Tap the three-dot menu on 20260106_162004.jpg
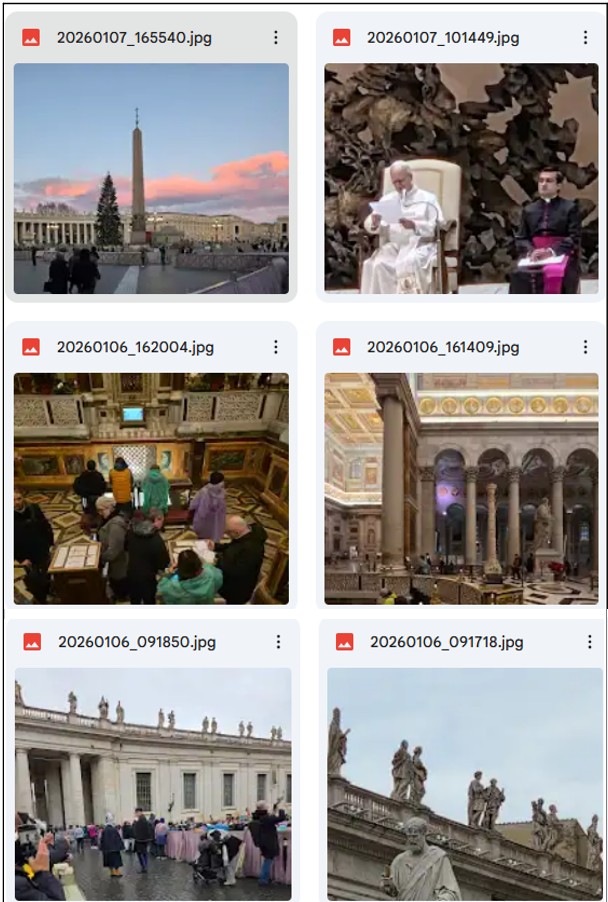 pyautogui.click(x=276, y=347)
